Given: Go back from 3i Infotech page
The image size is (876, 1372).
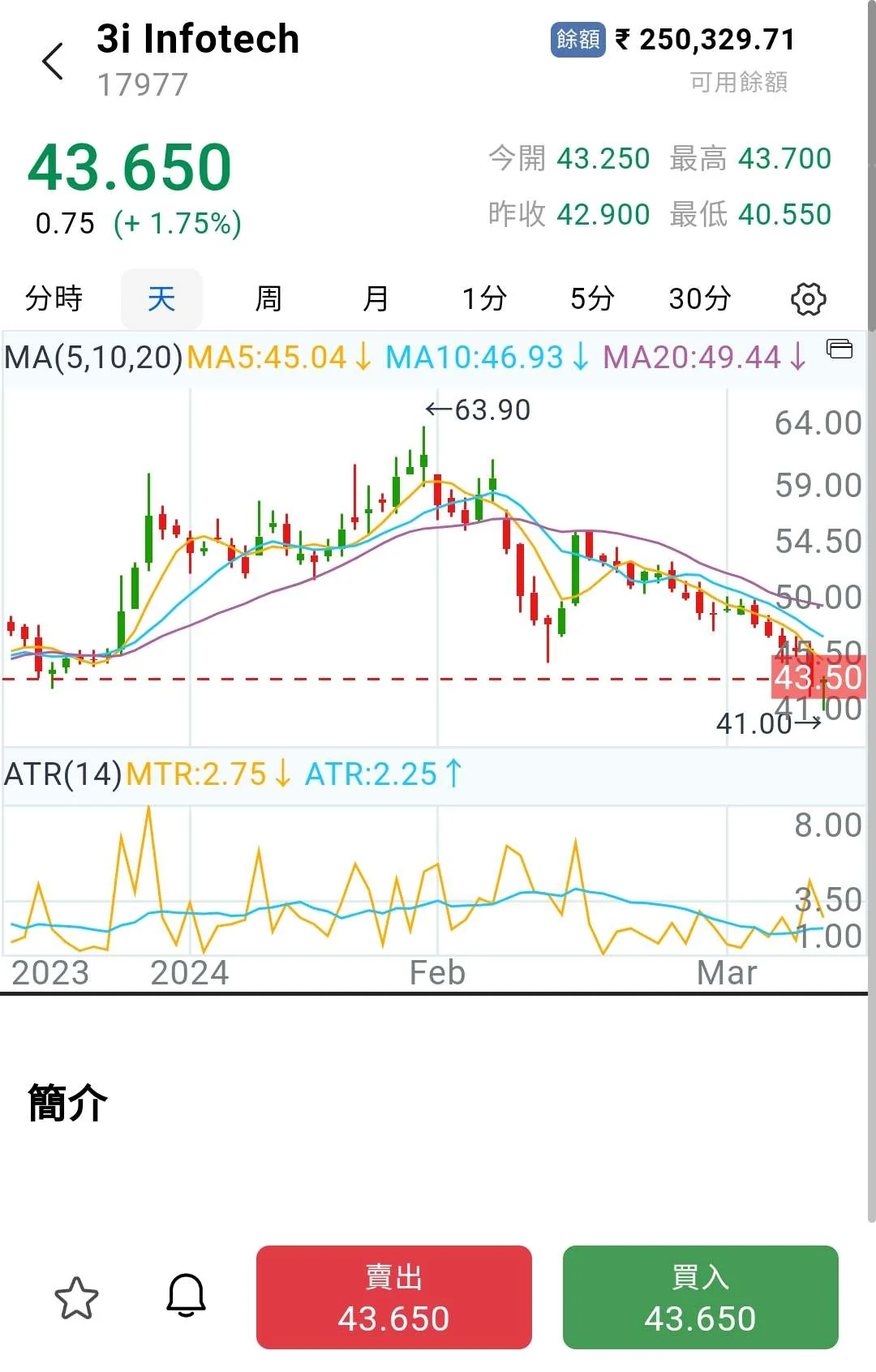Looking at the screenshot, I should [x=53, y=61].
